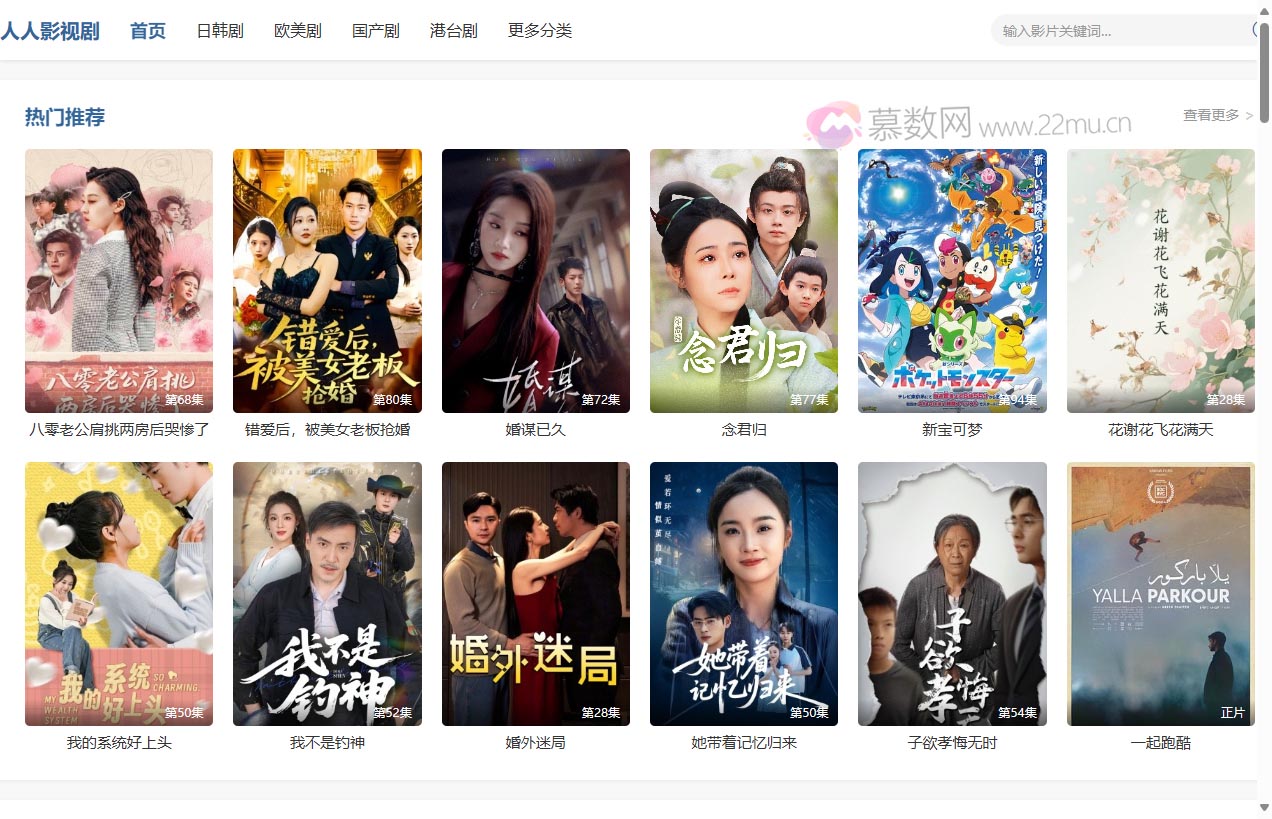Tap the search input field
The width and height of the screenshot is (1272, 819).
1120,31
